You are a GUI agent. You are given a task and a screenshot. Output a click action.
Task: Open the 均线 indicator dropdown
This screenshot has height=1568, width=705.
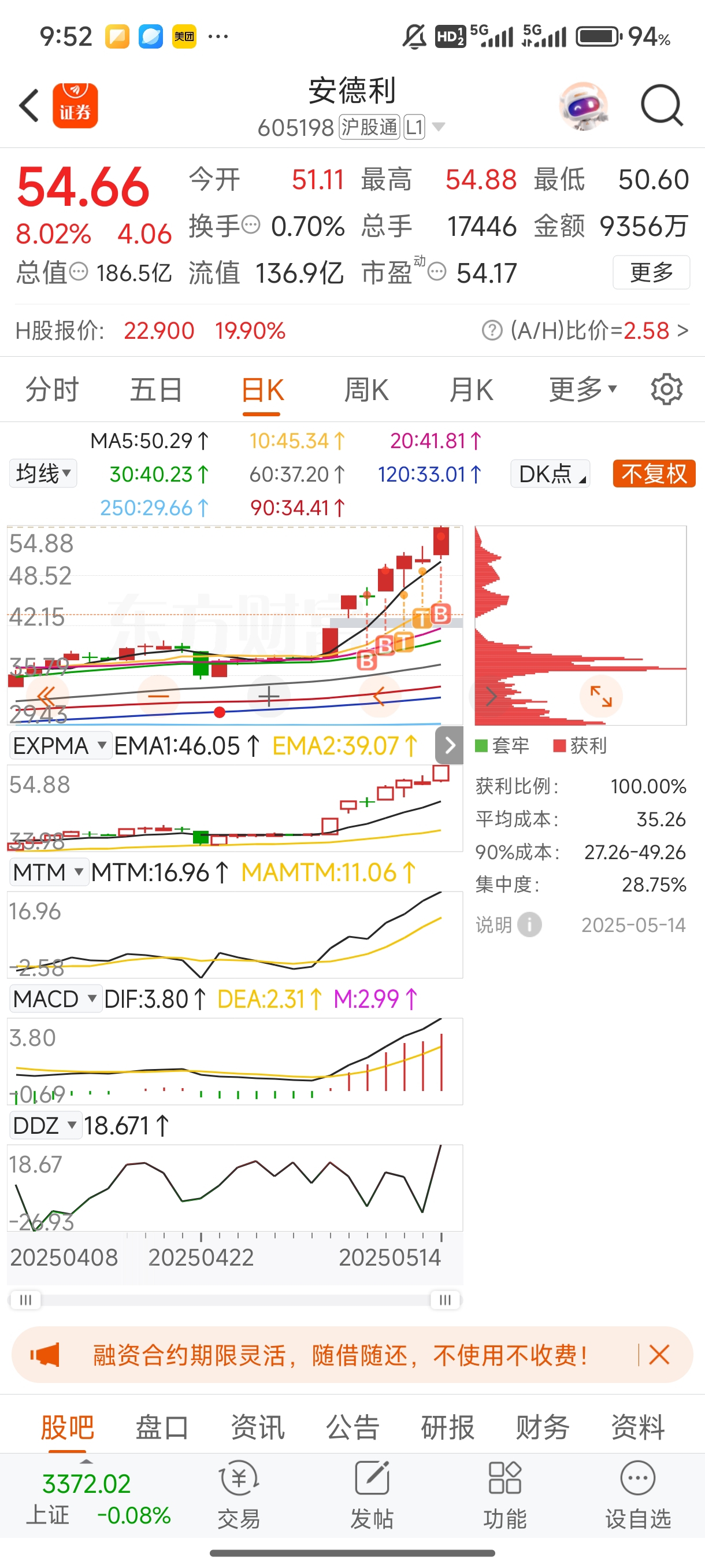pos(43,474)
